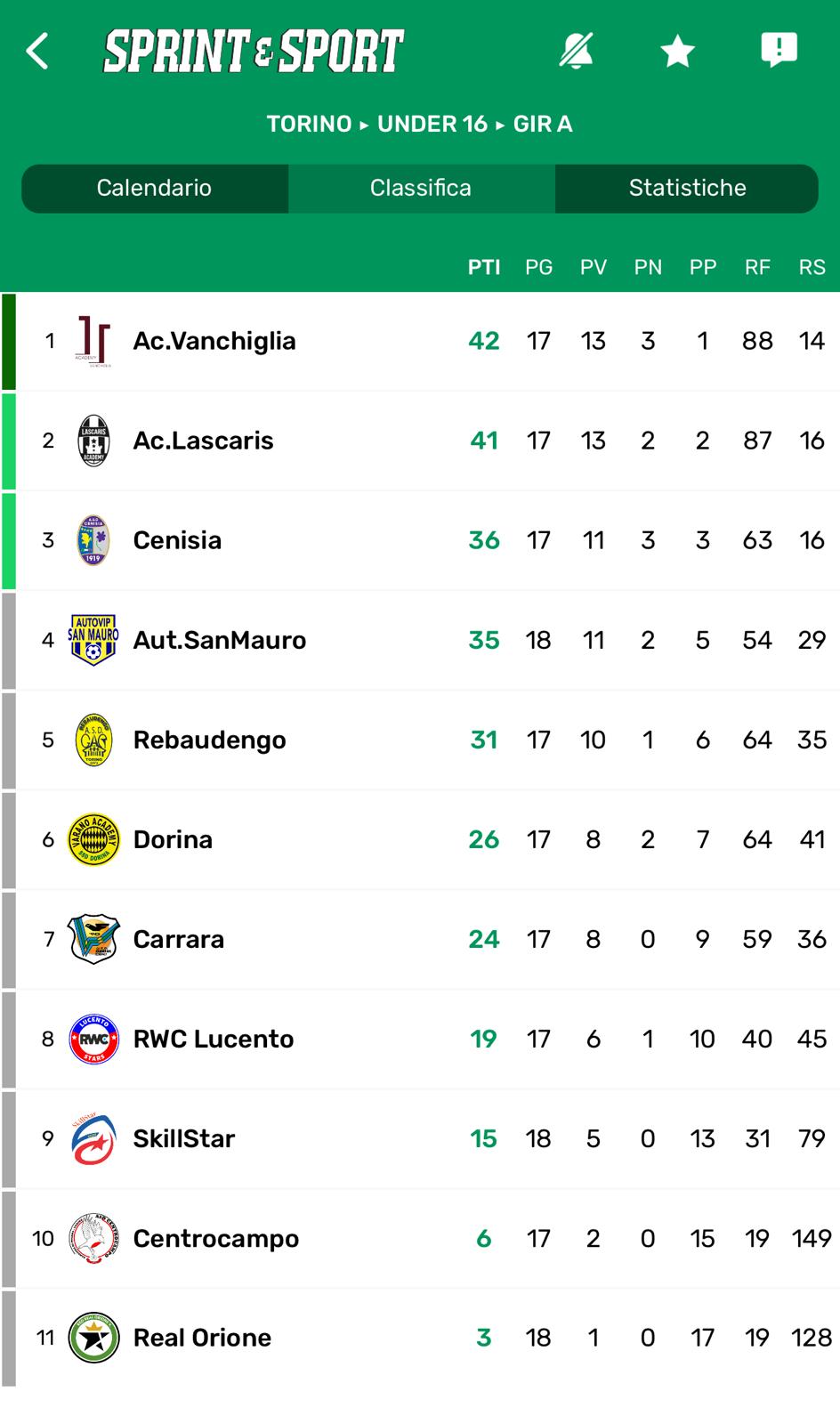Tap the favorite star icon
Image resolution: width=840 pixels, height=1424 pixels.
pos(677,51)
